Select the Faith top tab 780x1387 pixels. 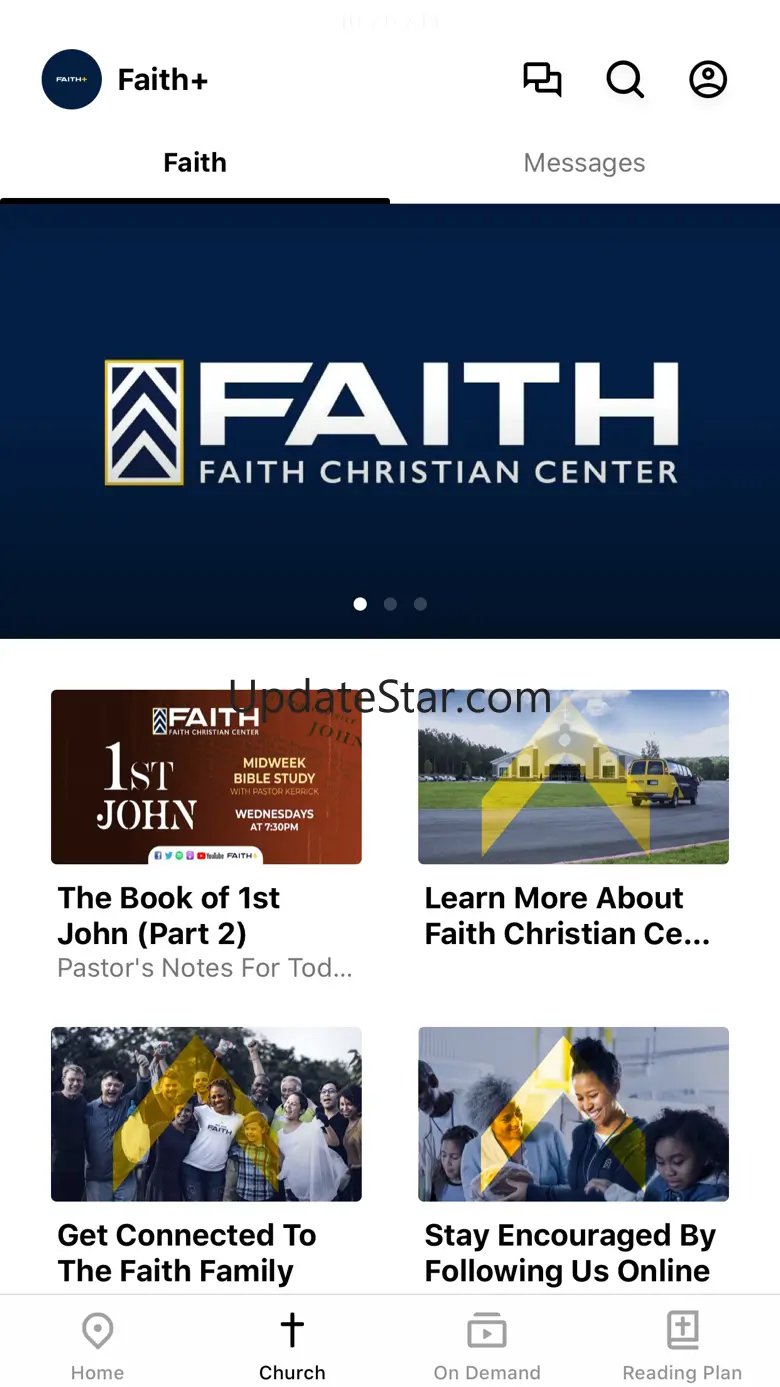coord(195,163)
